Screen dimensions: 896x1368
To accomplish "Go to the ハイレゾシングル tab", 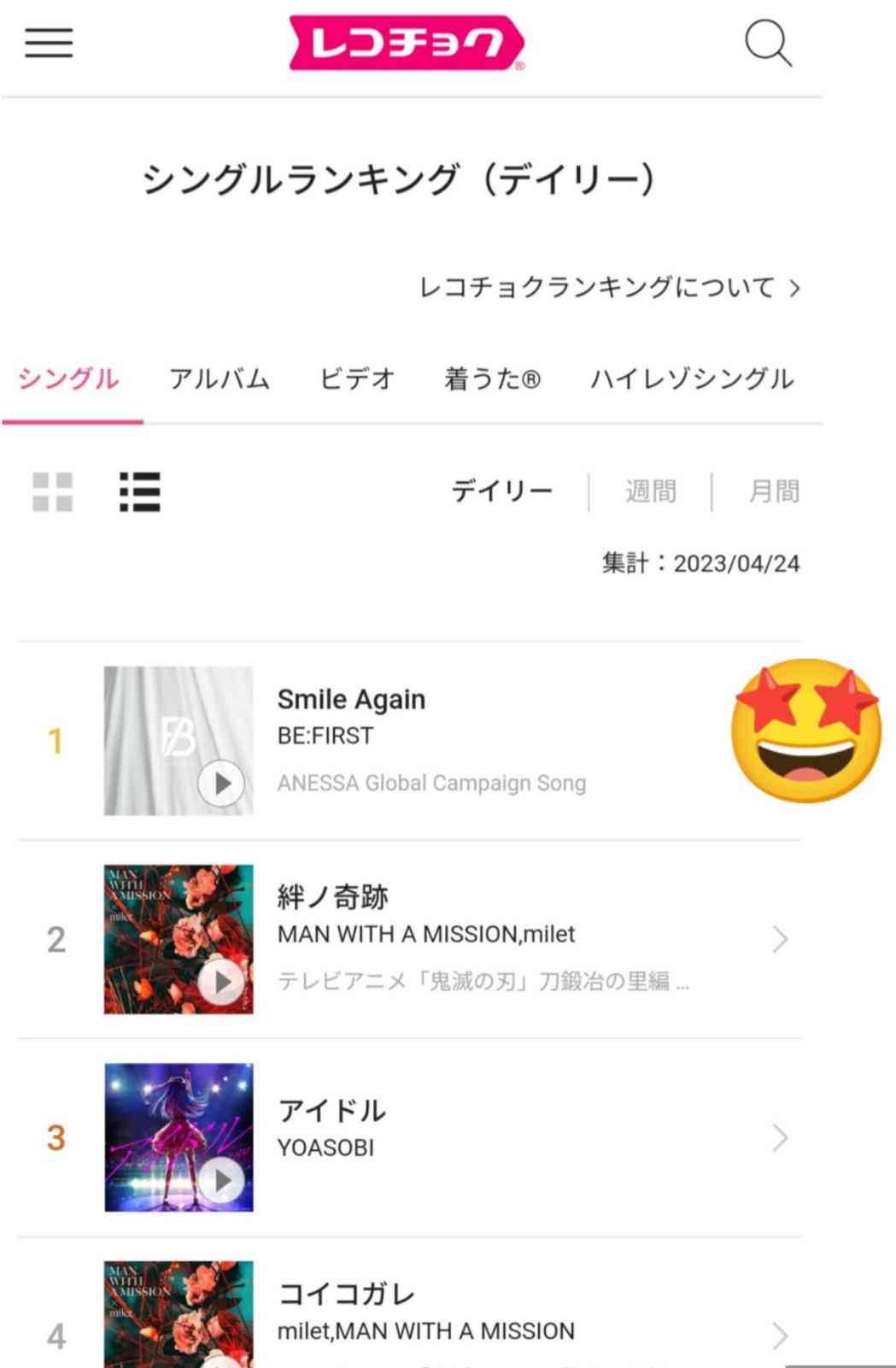I will (692, 379).
